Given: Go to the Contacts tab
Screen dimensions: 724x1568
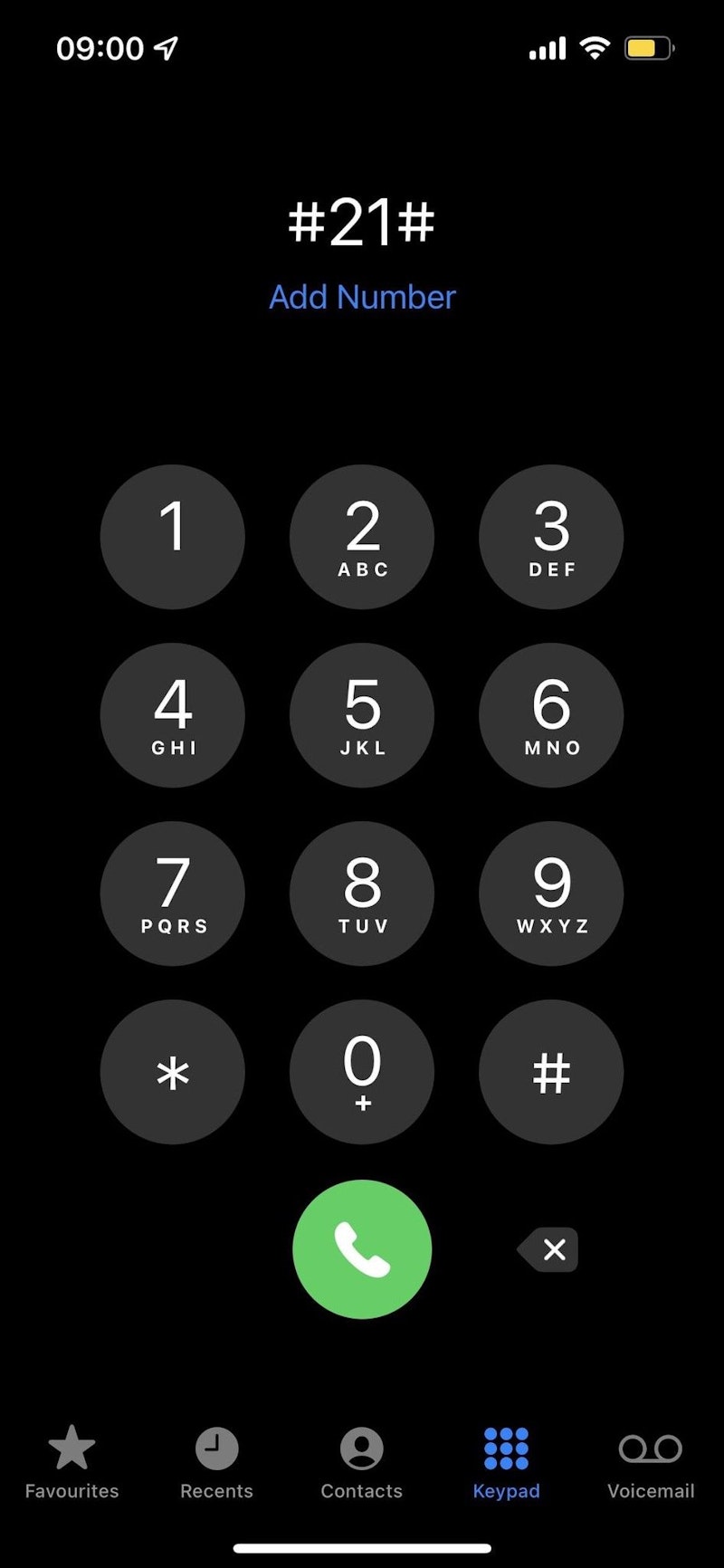Looking at the screenshot, I should [361, 1461].
